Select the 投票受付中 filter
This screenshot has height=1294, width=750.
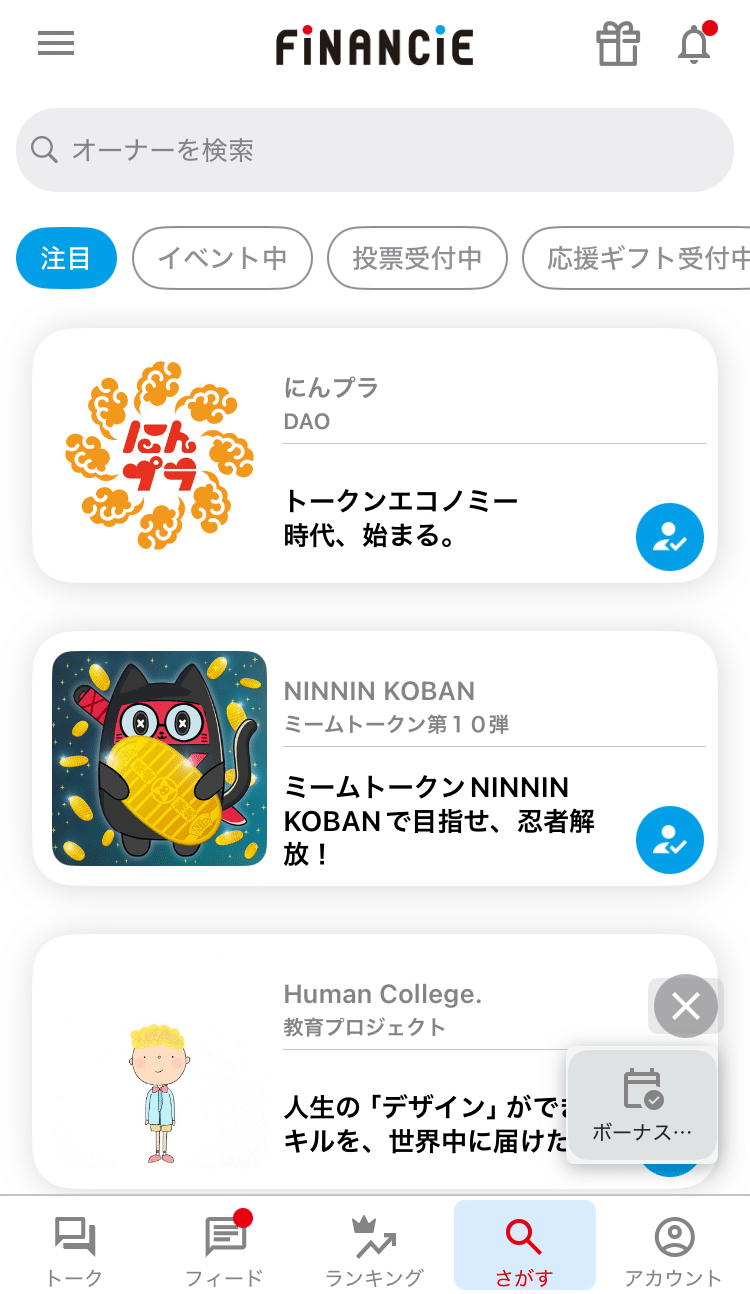pyautogui.click(x=417, y=258)
